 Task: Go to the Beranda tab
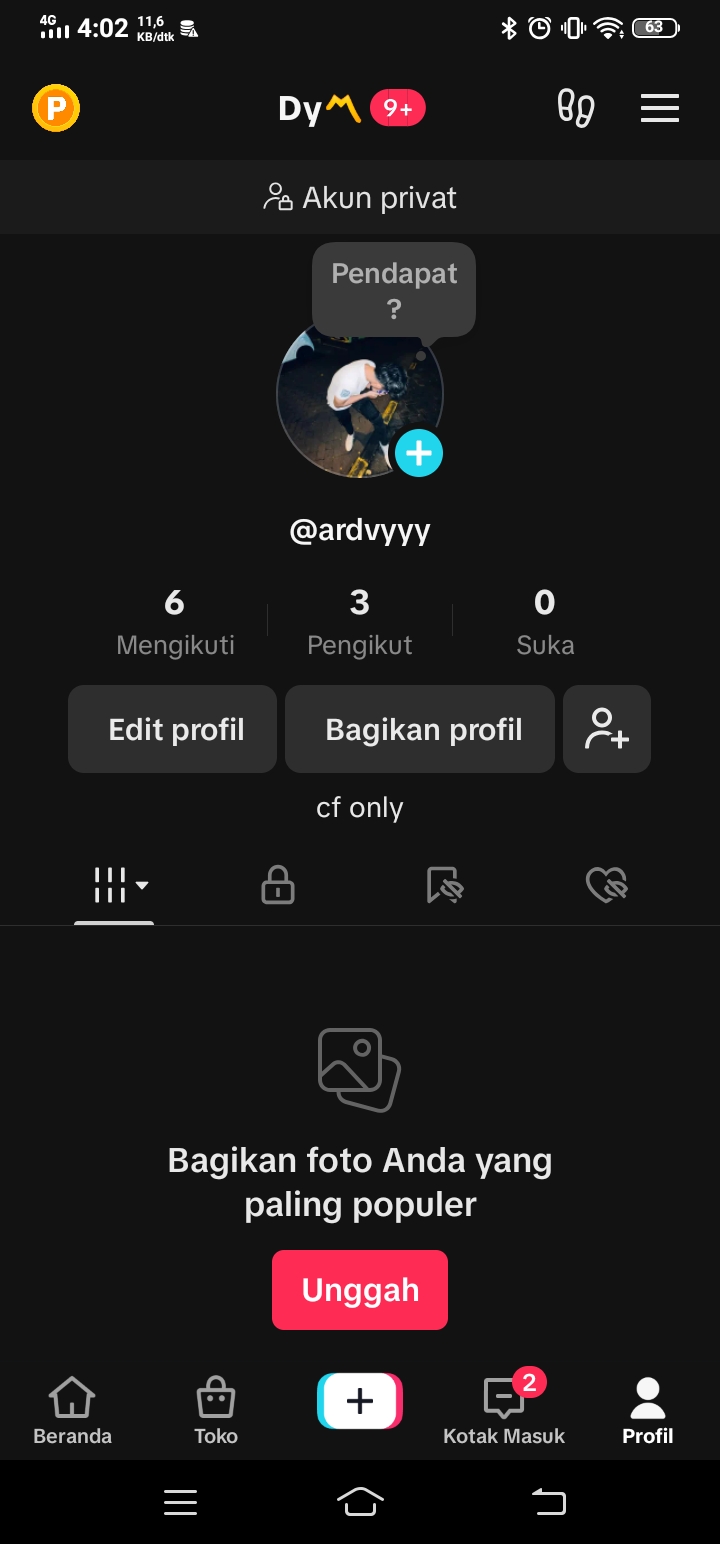coord(72,1410)
